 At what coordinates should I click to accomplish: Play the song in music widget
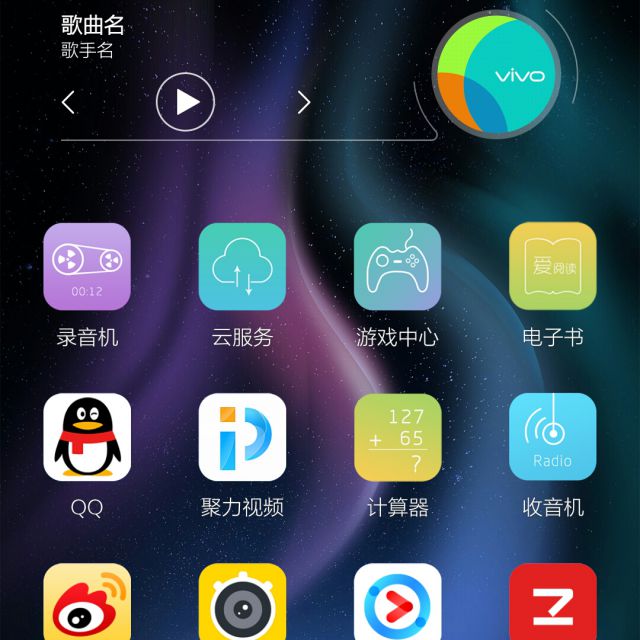[186, 102]
